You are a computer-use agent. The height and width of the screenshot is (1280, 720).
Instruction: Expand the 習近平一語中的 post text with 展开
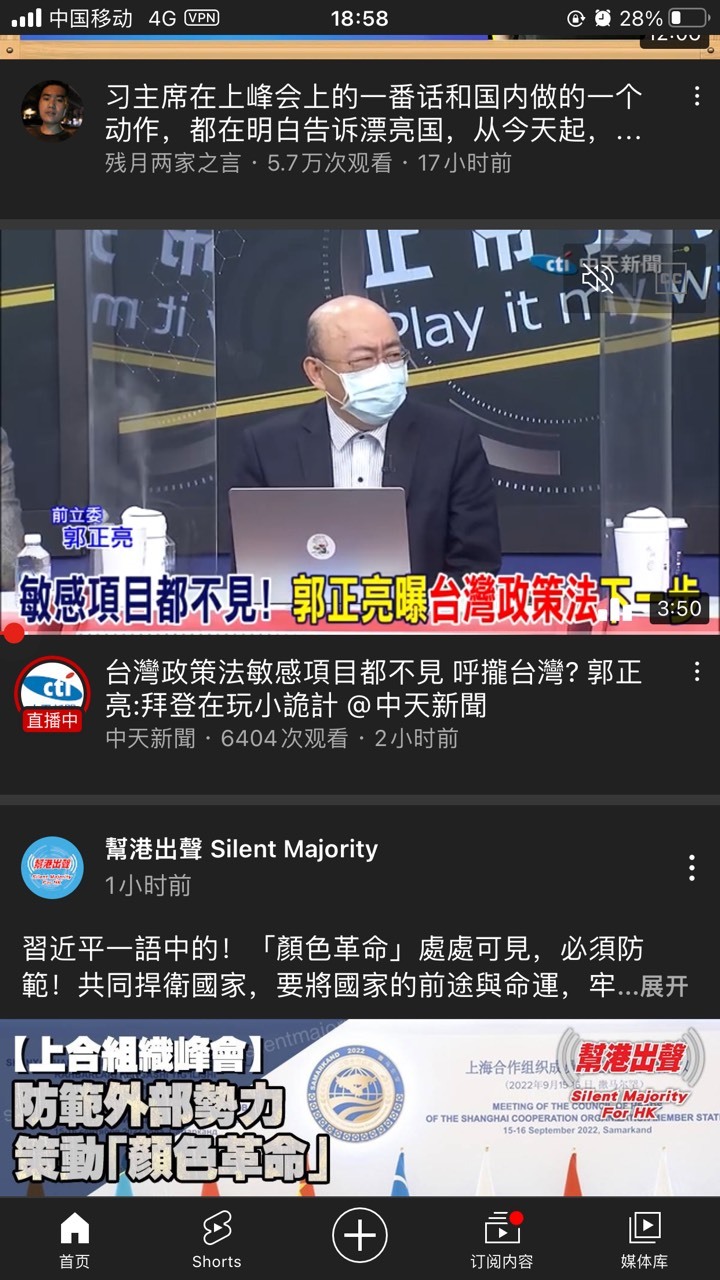pyautogui.click(x=664, y=986)
